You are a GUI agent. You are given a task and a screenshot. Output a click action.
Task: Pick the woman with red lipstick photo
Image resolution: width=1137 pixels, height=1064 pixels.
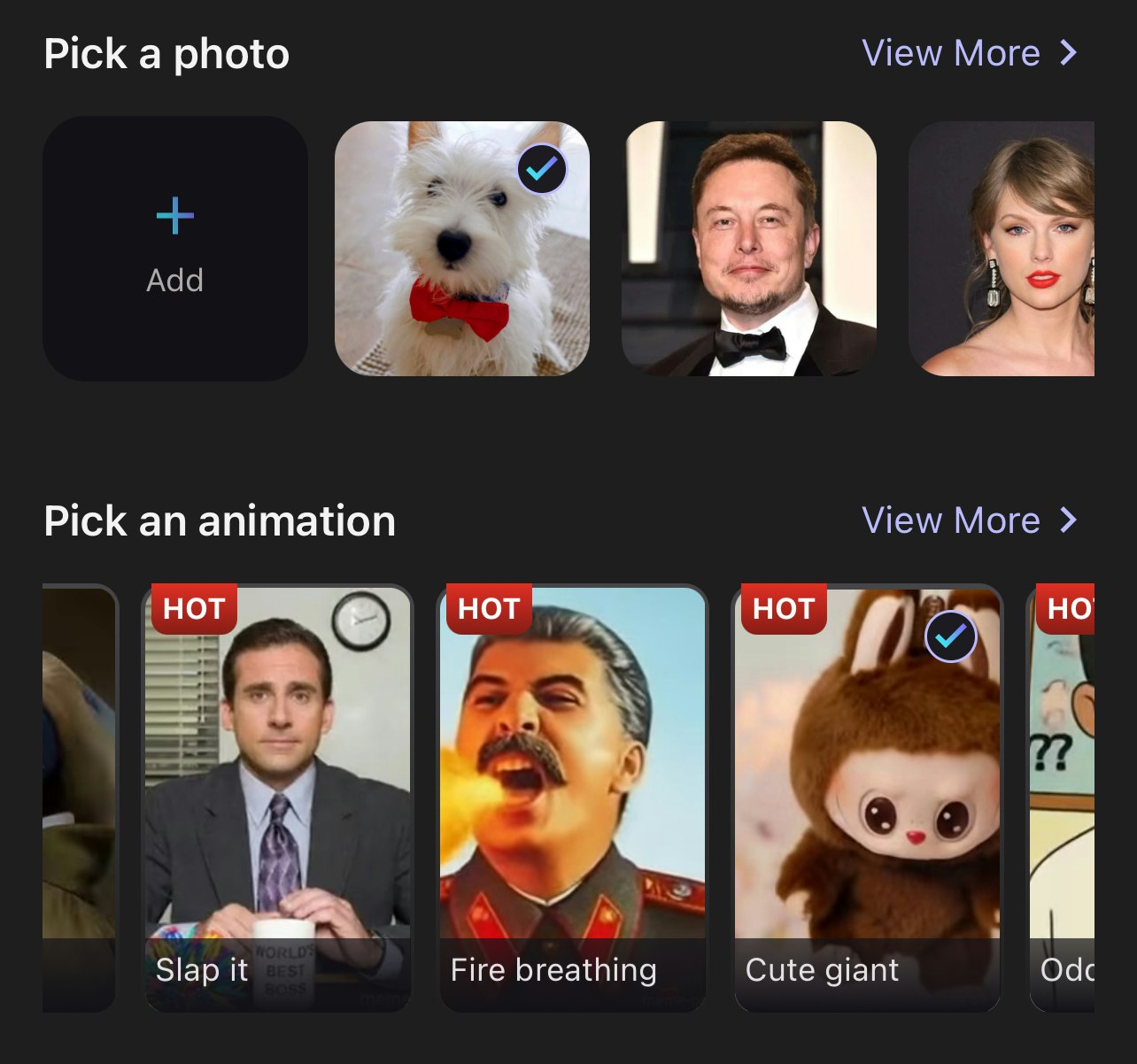tap(1002, 249)
